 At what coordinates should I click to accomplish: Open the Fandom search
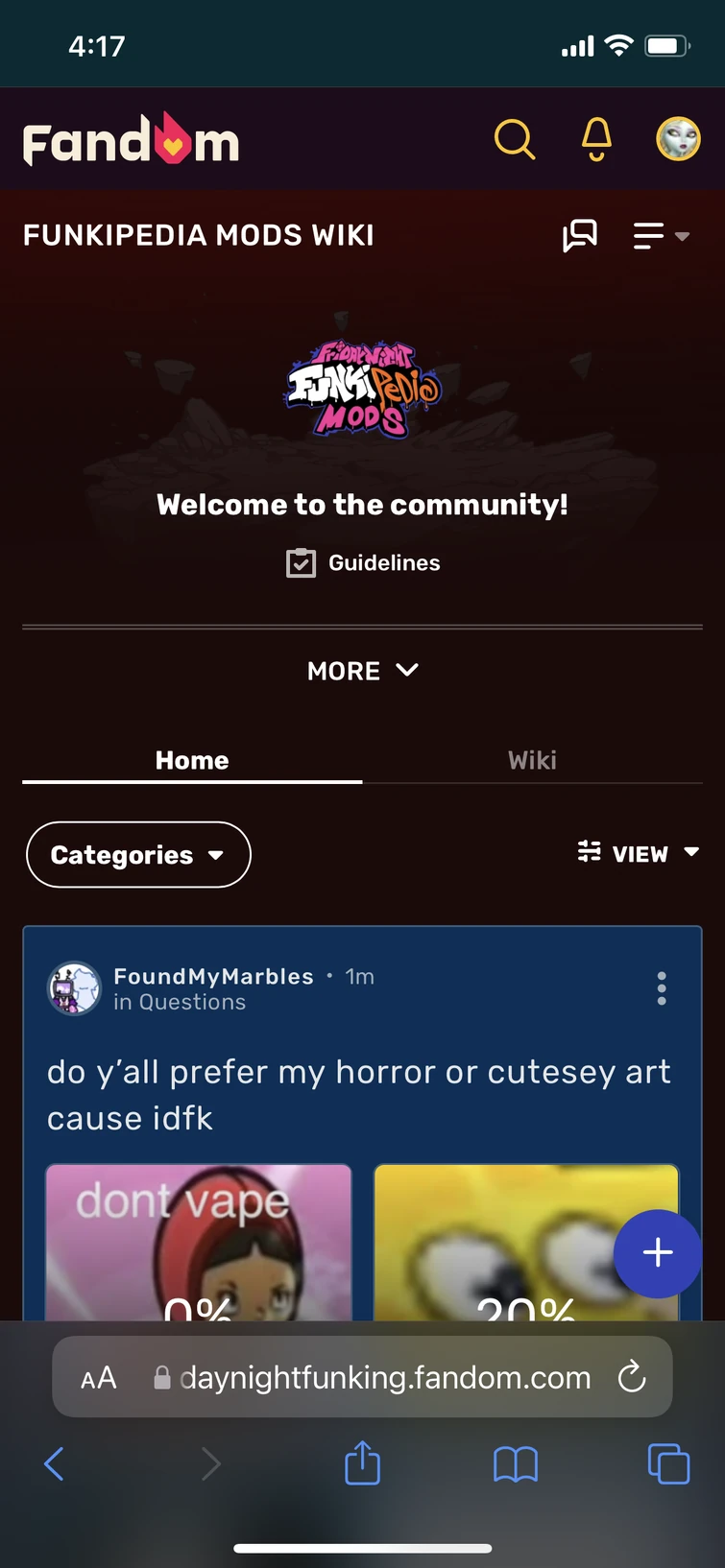click(515, 139)
